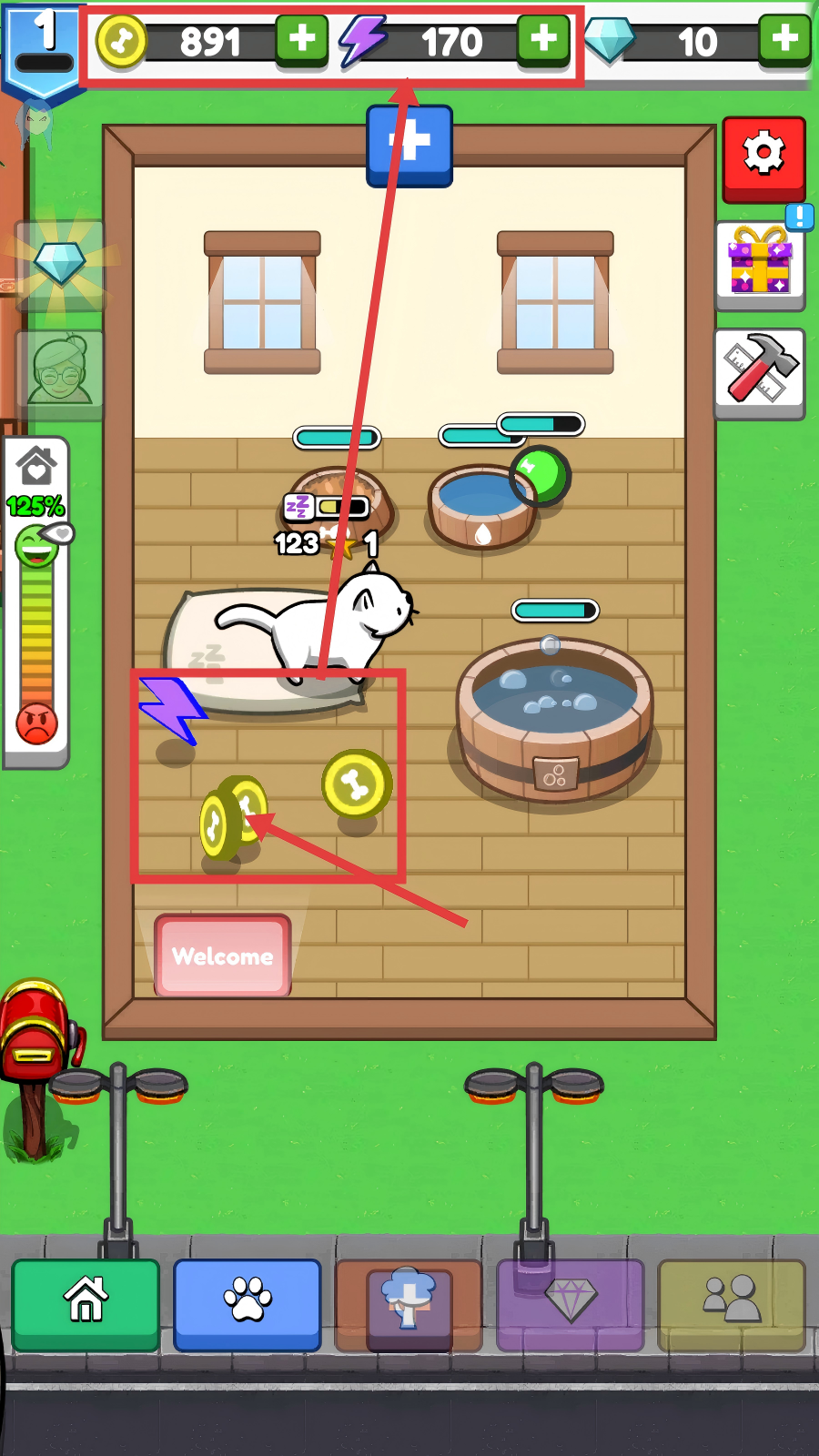Switch to the paw pets tab
This screenshot has height=1456, width=819.
[248, 1302]
